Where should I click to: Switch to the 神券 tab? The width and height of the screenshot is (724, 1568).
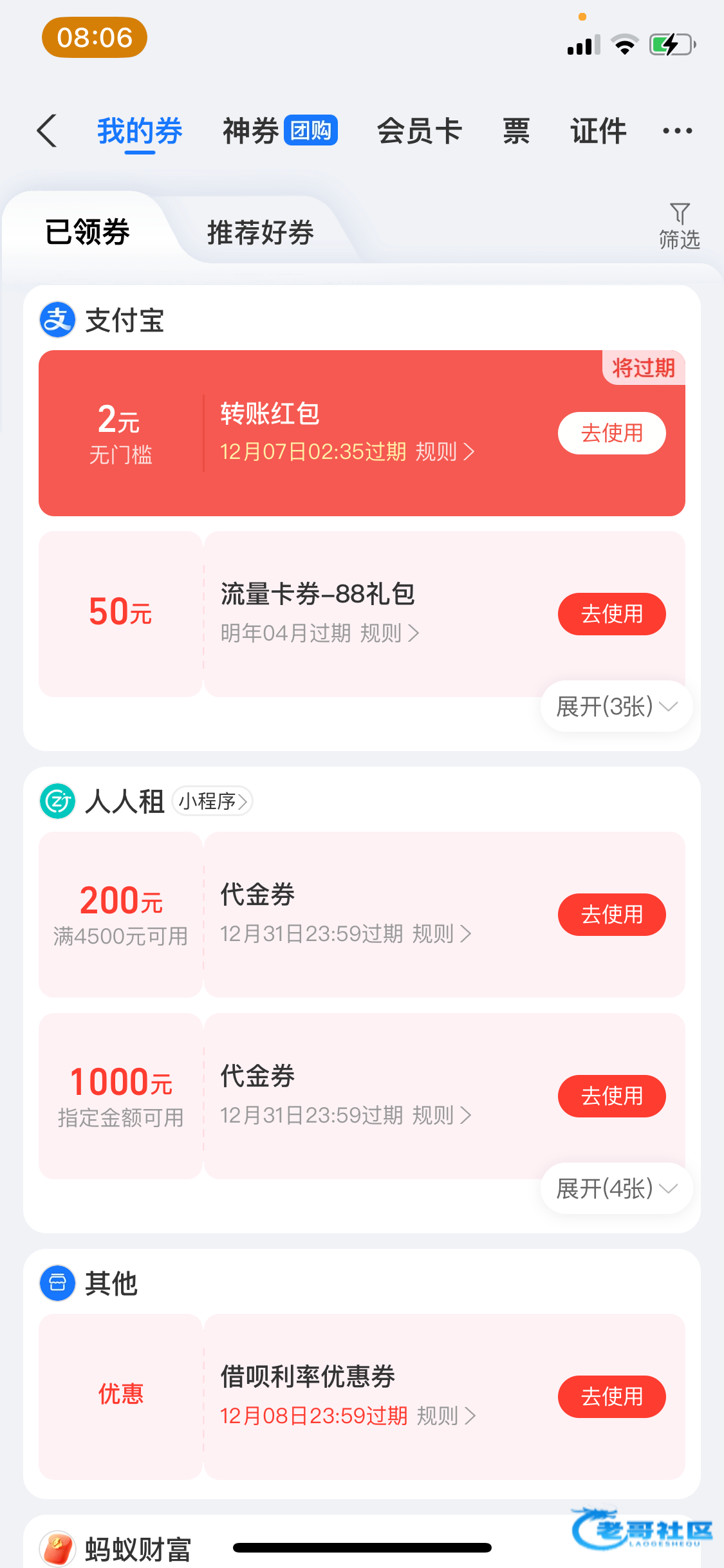tap(279, 131)
